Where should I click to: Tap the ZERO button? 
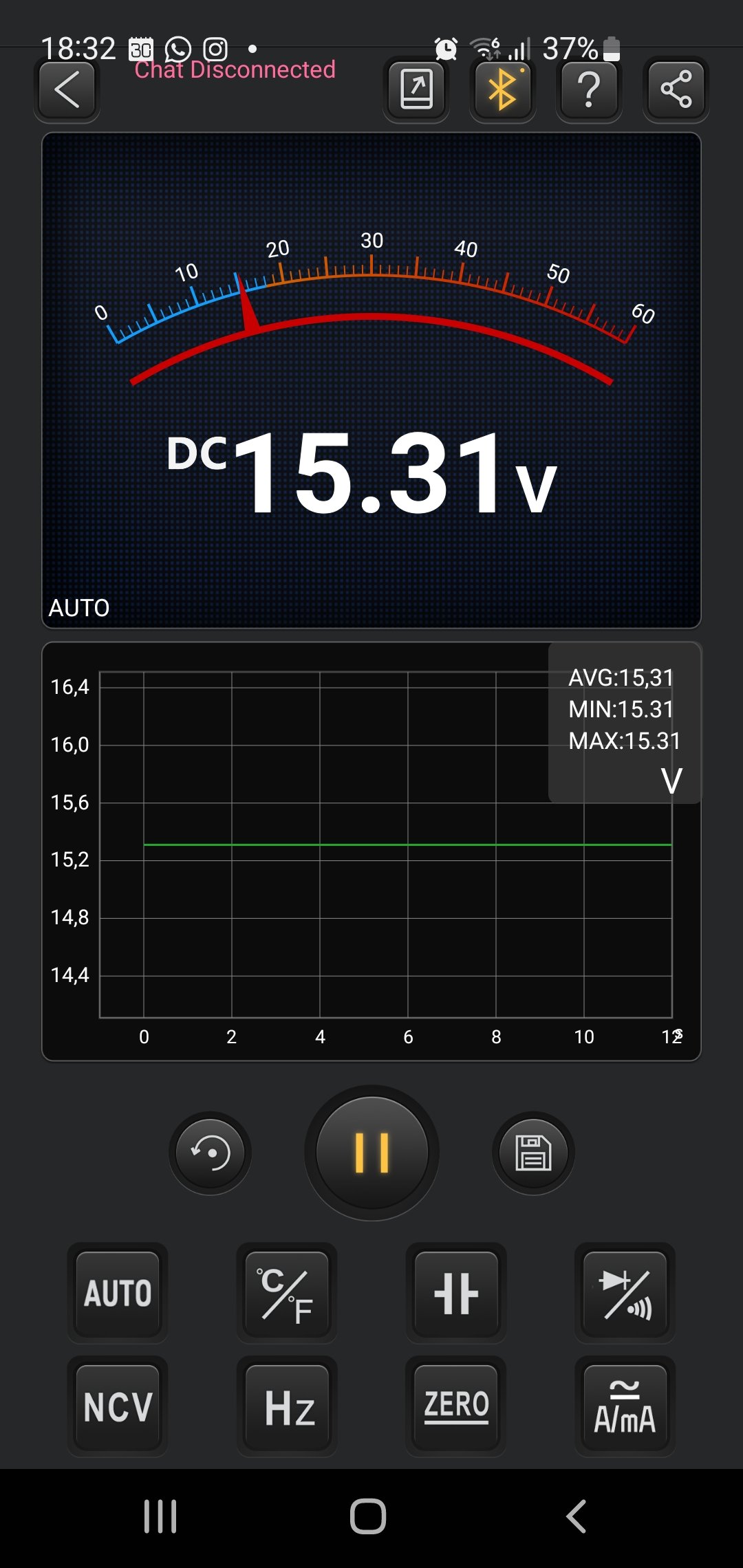coord(456,1406)
